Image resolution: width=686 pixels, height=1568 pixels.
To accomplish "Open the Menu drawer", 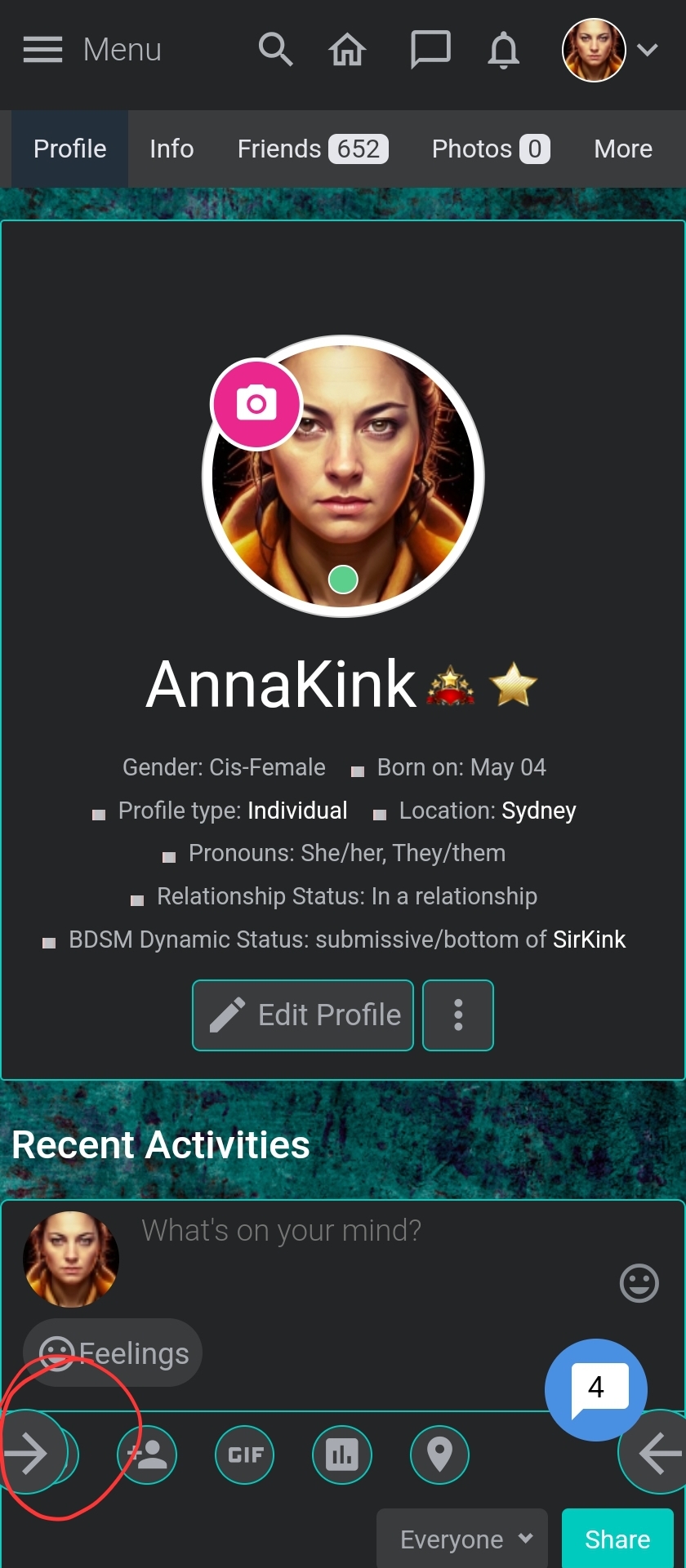I will (91, 50).
